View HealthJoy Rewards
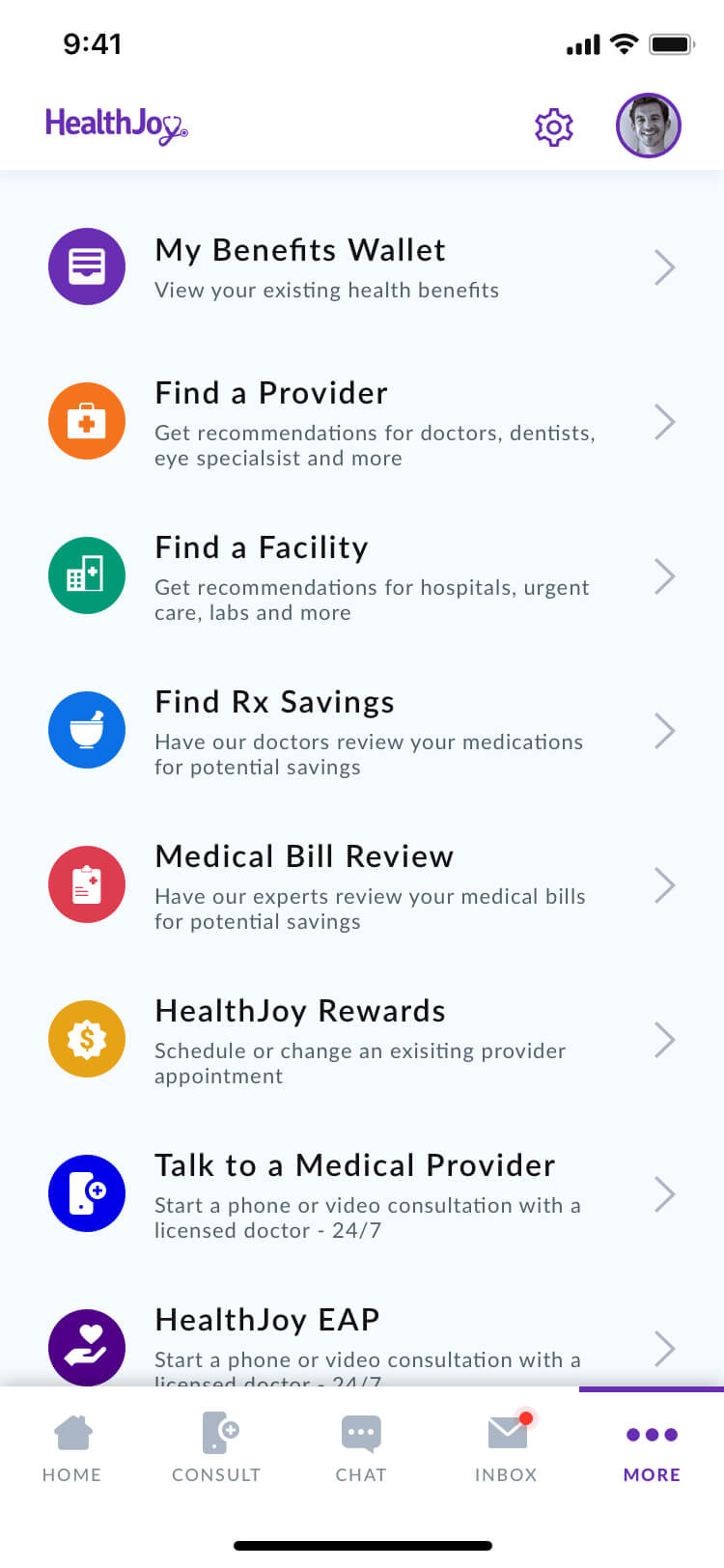The height and width of the screenshot is (1568, 724). point(361,1040)
